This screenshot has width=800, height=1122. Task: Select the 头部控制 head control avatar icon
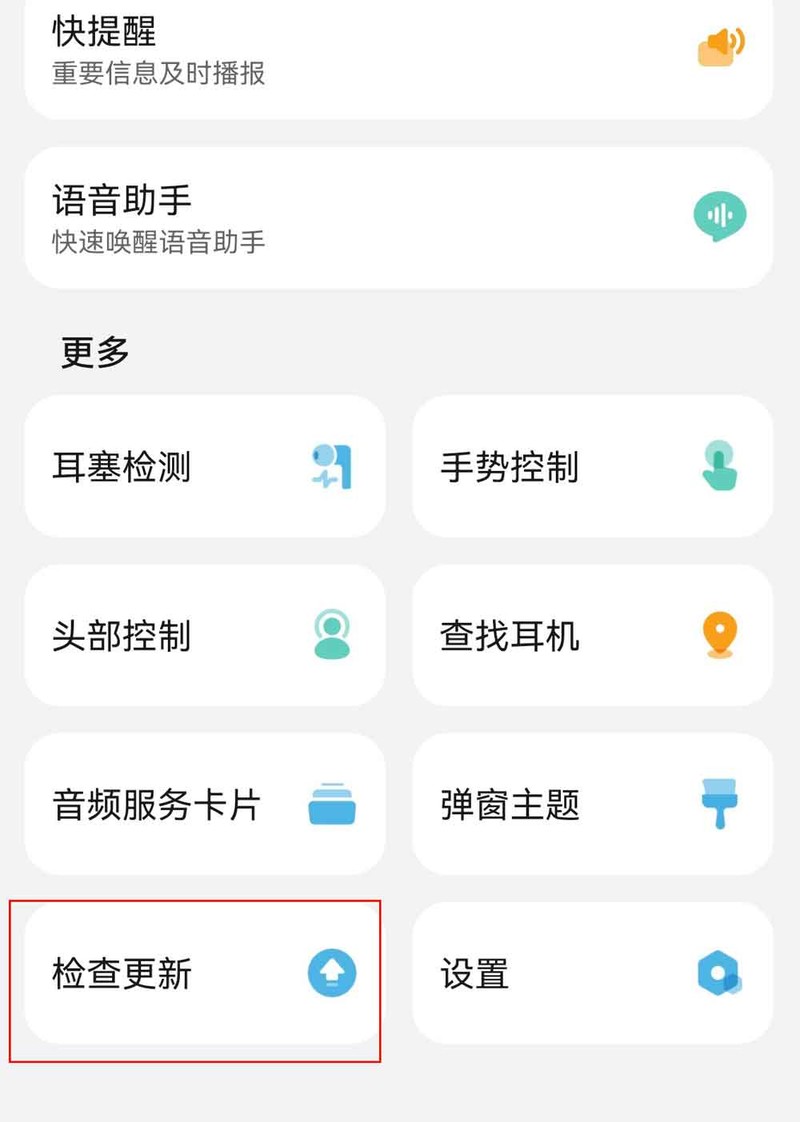(333, 635)
